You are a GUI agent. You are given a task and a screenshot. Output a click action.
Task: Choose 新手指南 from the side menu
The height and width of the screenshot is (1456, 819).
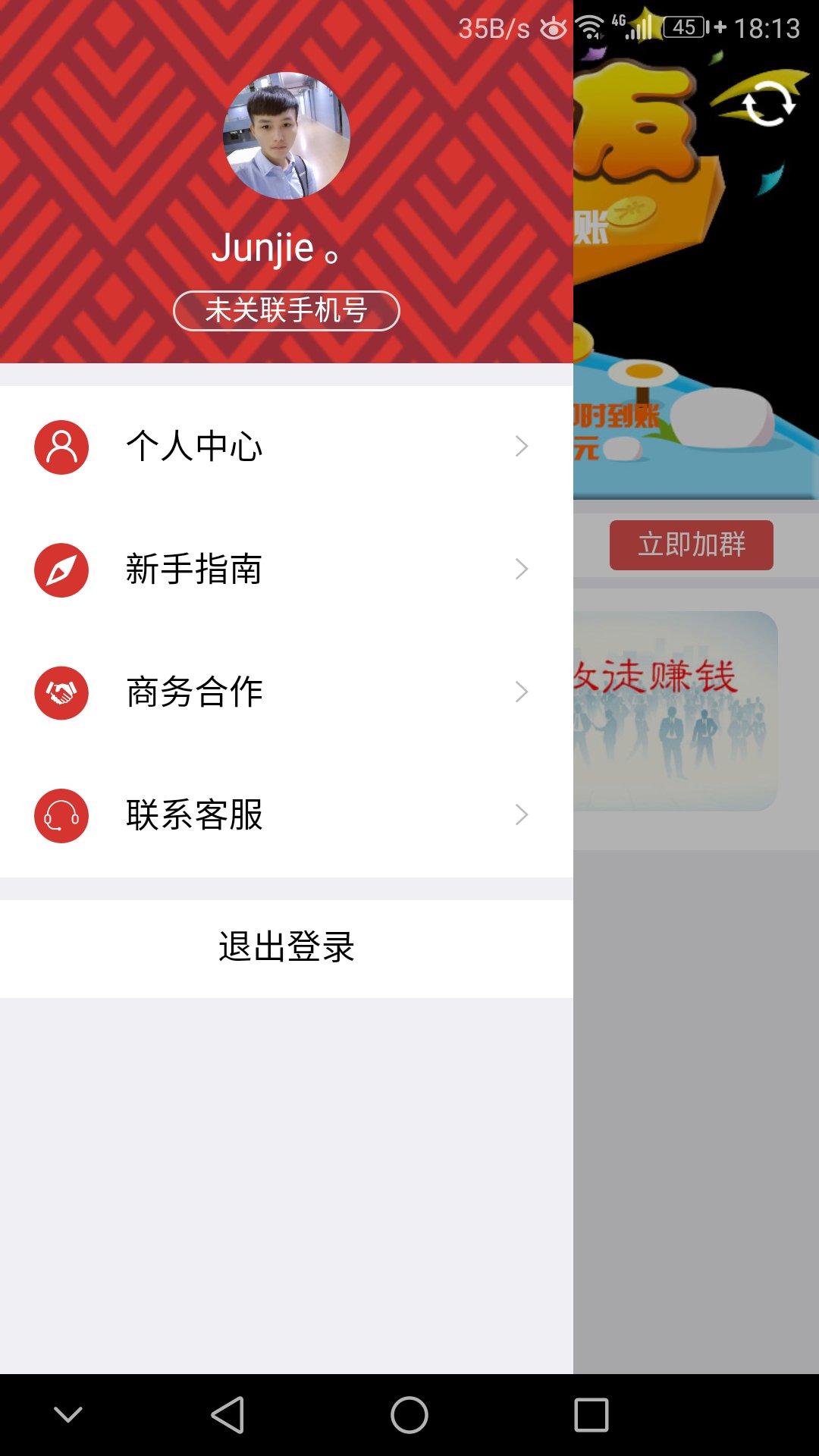(x=194, y=570)
